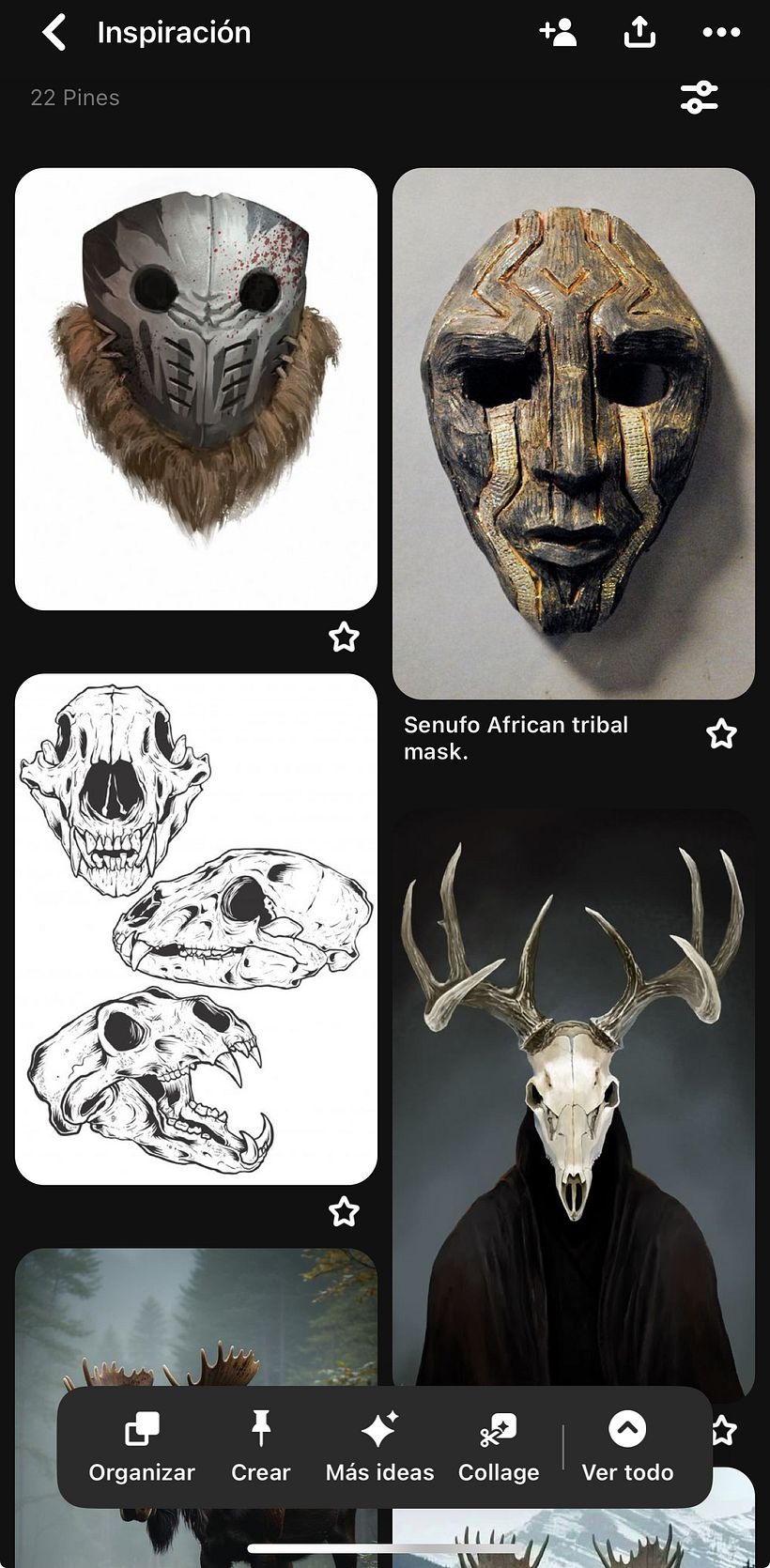The height and width of the screenshot is (1568, 770).
Task: Open the fur-trimmed metal mask pin
Action: pyautogui.click(x=195, y=389)
